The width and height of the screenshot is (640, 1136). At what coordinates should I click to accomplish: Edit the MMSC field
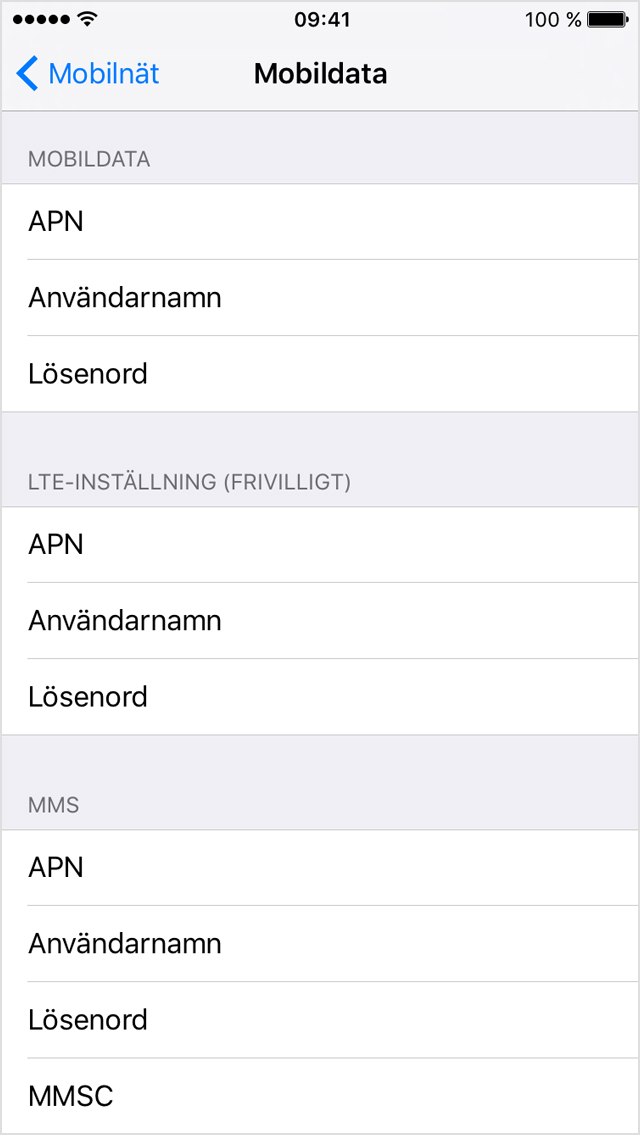click(320, 1096)
